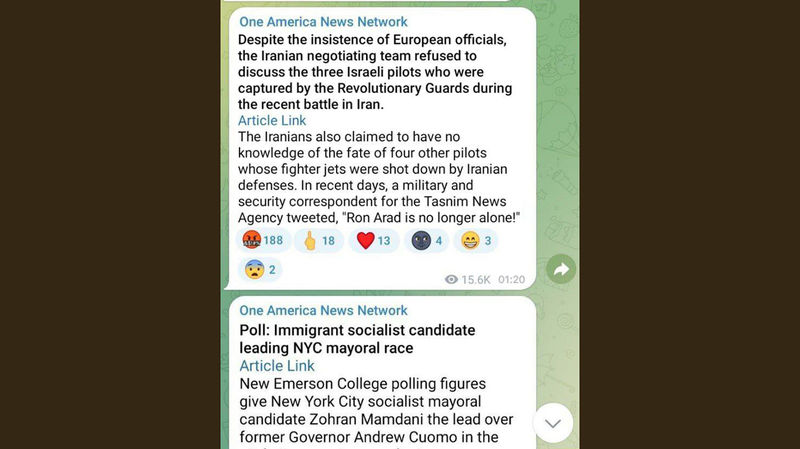This screenshot has width=800, height=449.
Task: Tap the grinning face reaction with 3
Action: tap(474, 241)
